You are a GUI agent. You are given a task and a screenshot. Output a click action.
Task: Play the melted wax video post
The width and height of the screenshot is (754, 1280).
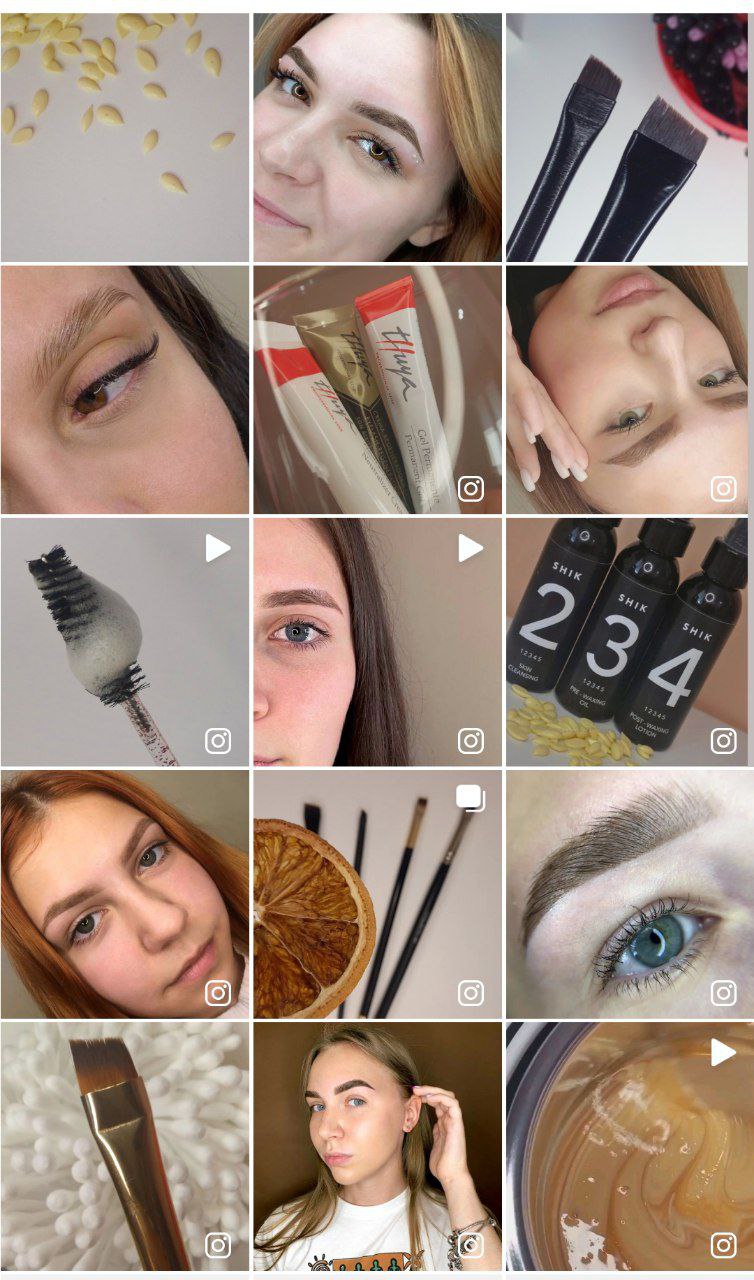pyautogui.click(x=629, y=1146)
